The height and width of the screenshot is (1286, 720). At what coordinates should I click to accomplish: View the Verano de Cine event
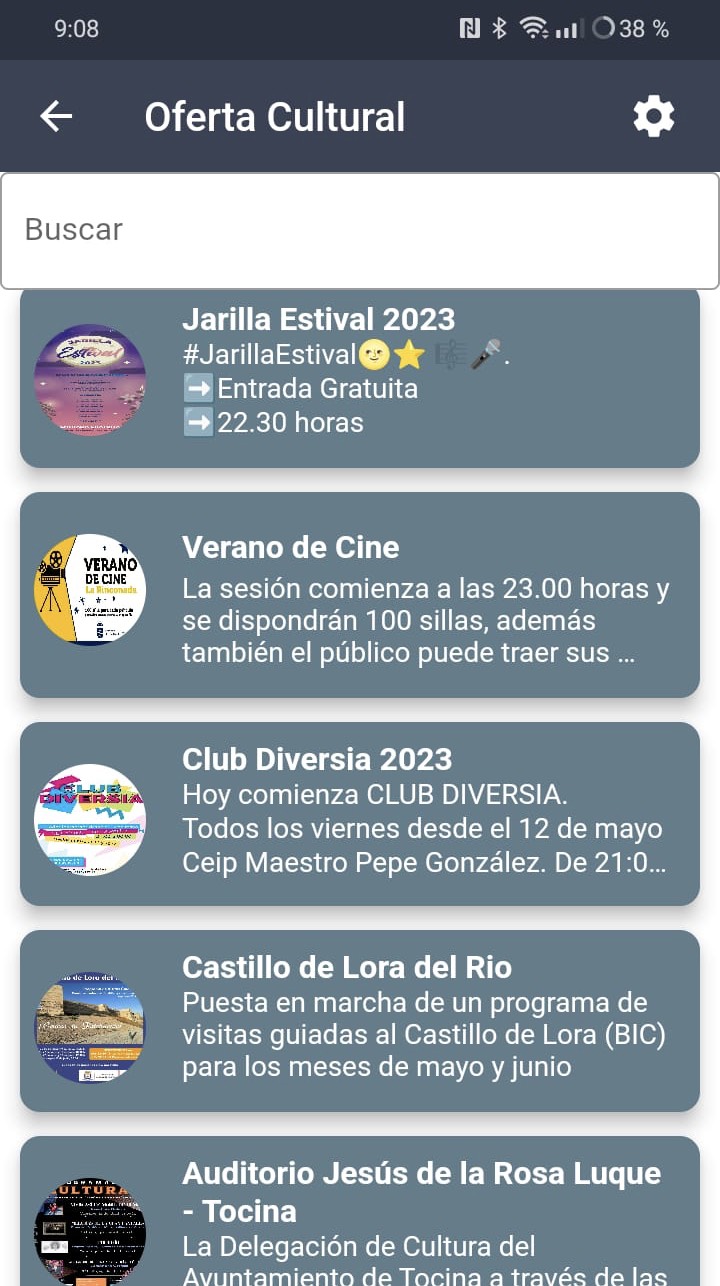360,595
